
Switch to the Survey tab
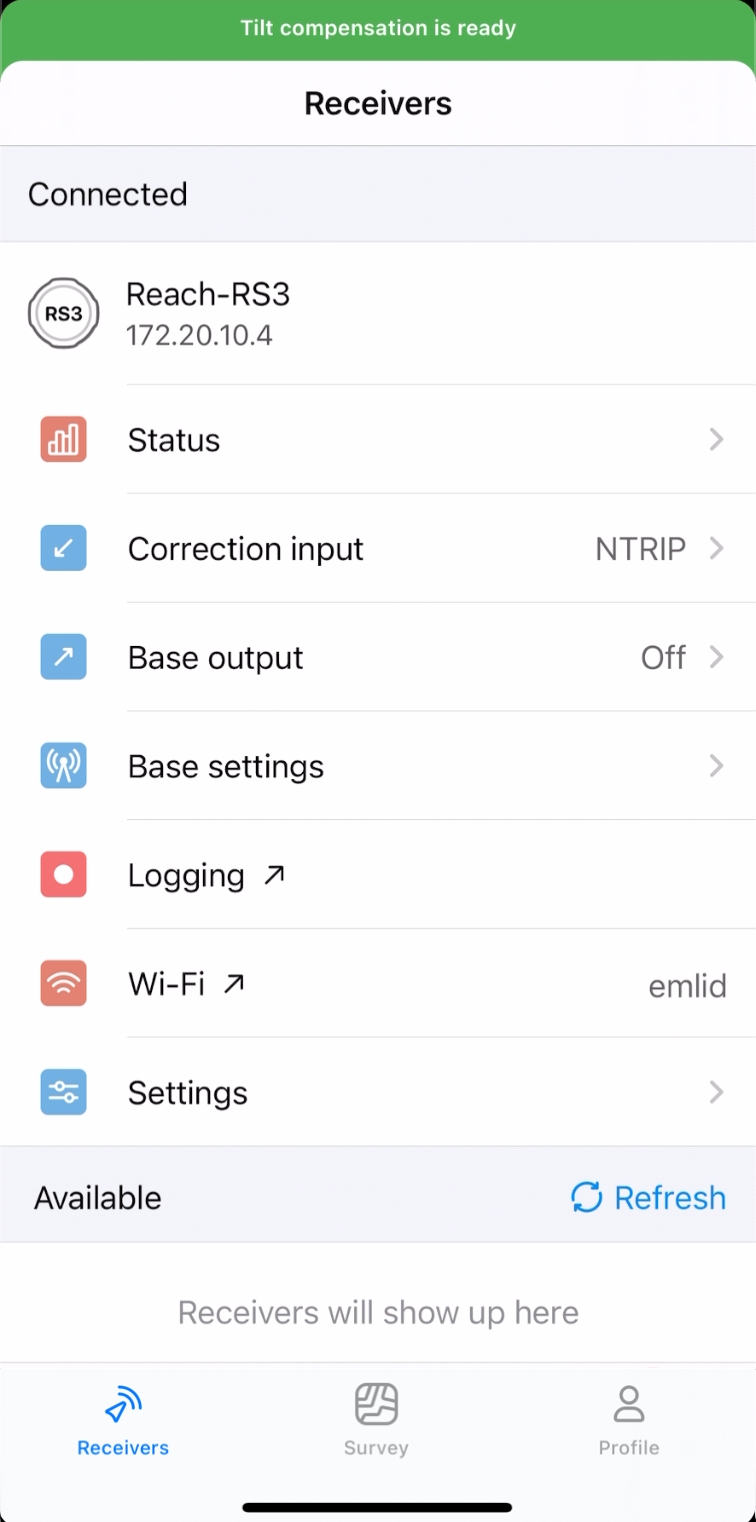coord(376,1419)
